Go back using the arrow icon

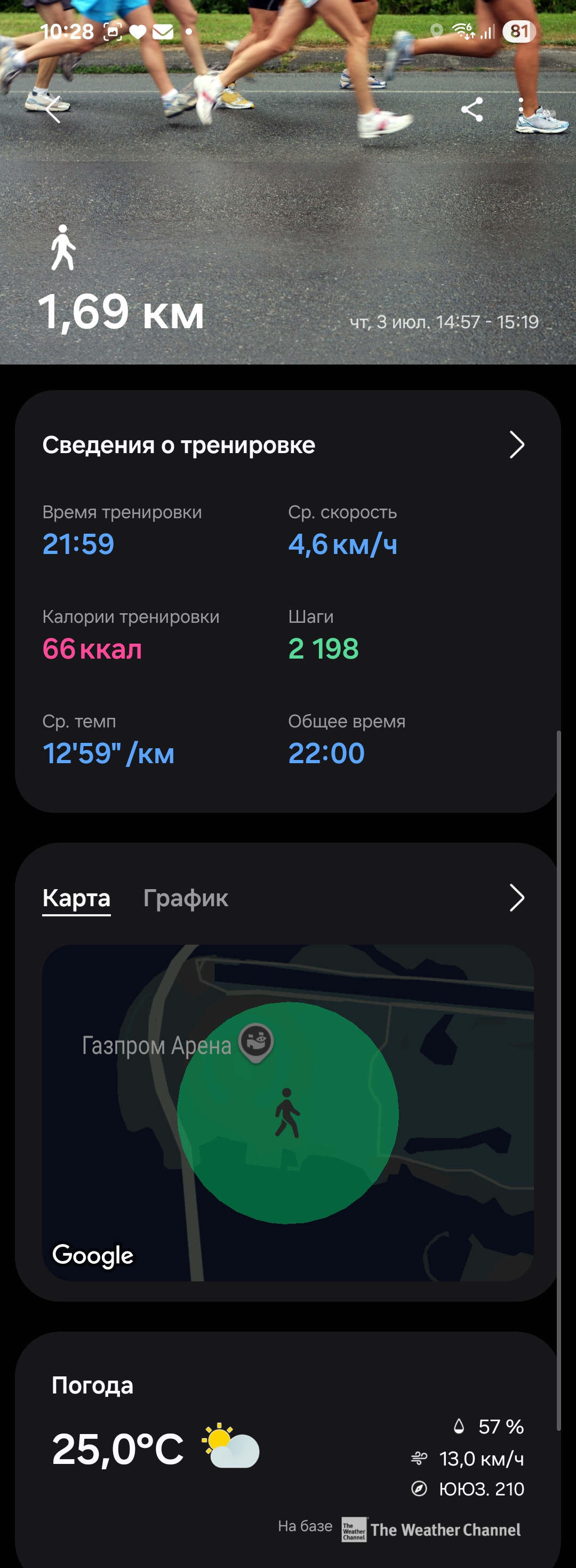point(53,109)
